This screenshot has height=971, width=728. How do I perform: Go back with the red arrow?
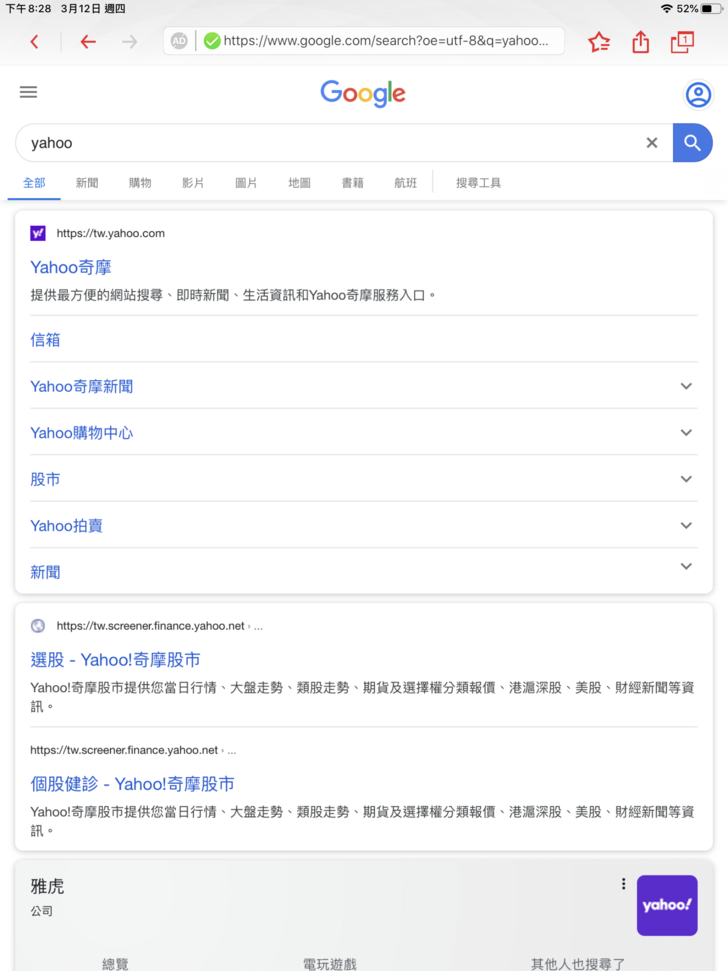tap(88, 42)
